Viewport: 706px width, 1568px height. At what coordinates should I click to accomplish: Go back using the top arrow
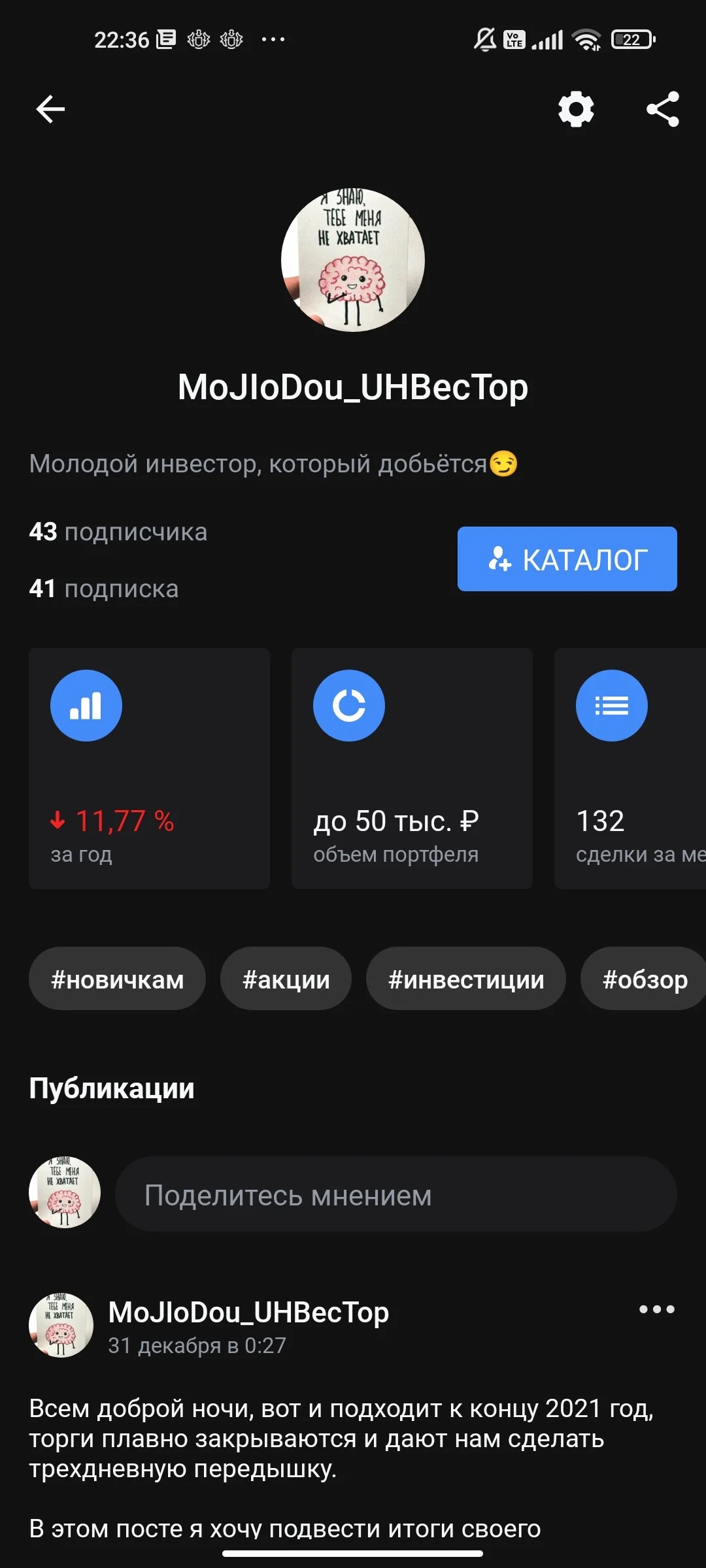pyautogui.click(x=50, y=109)
